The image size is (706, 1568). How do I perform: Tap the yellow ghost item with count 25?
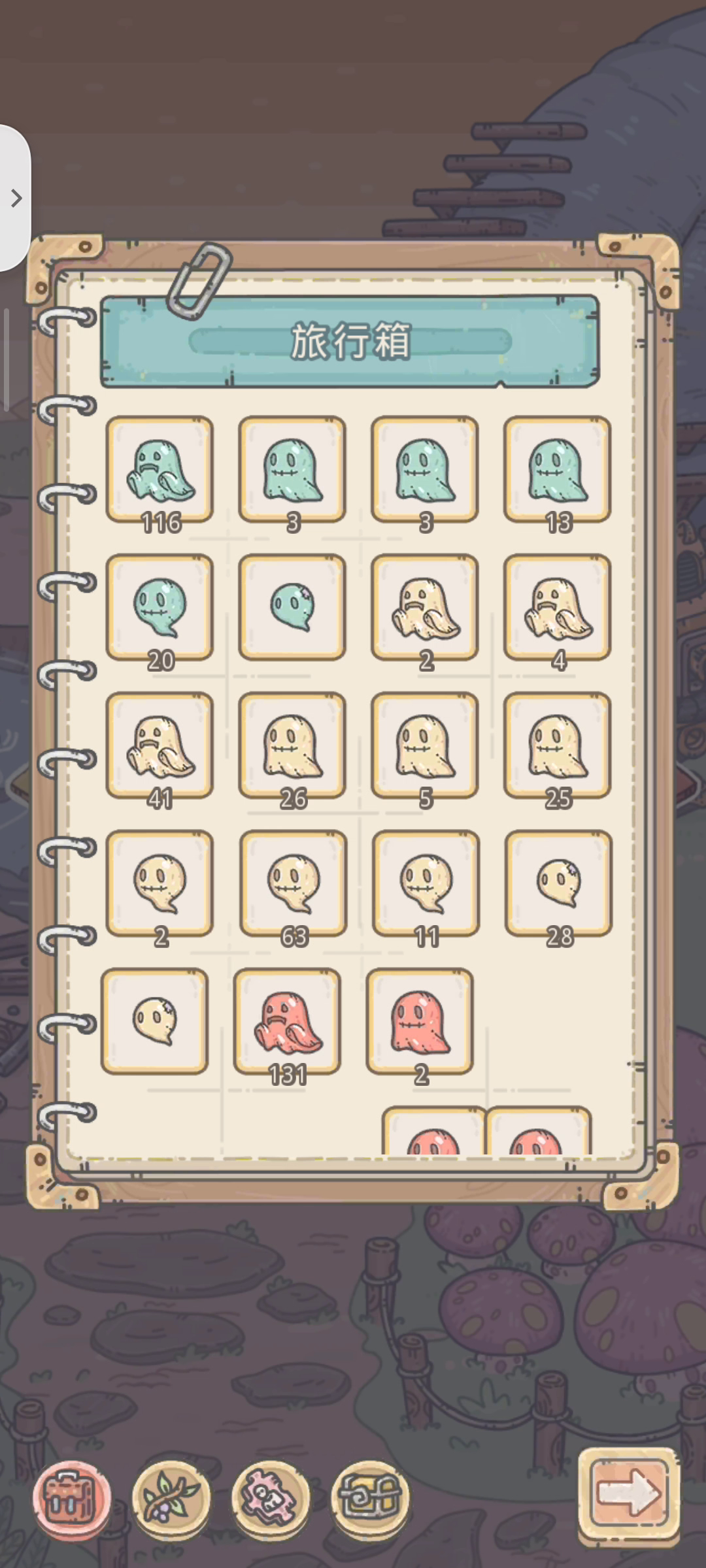click(557, 745)
